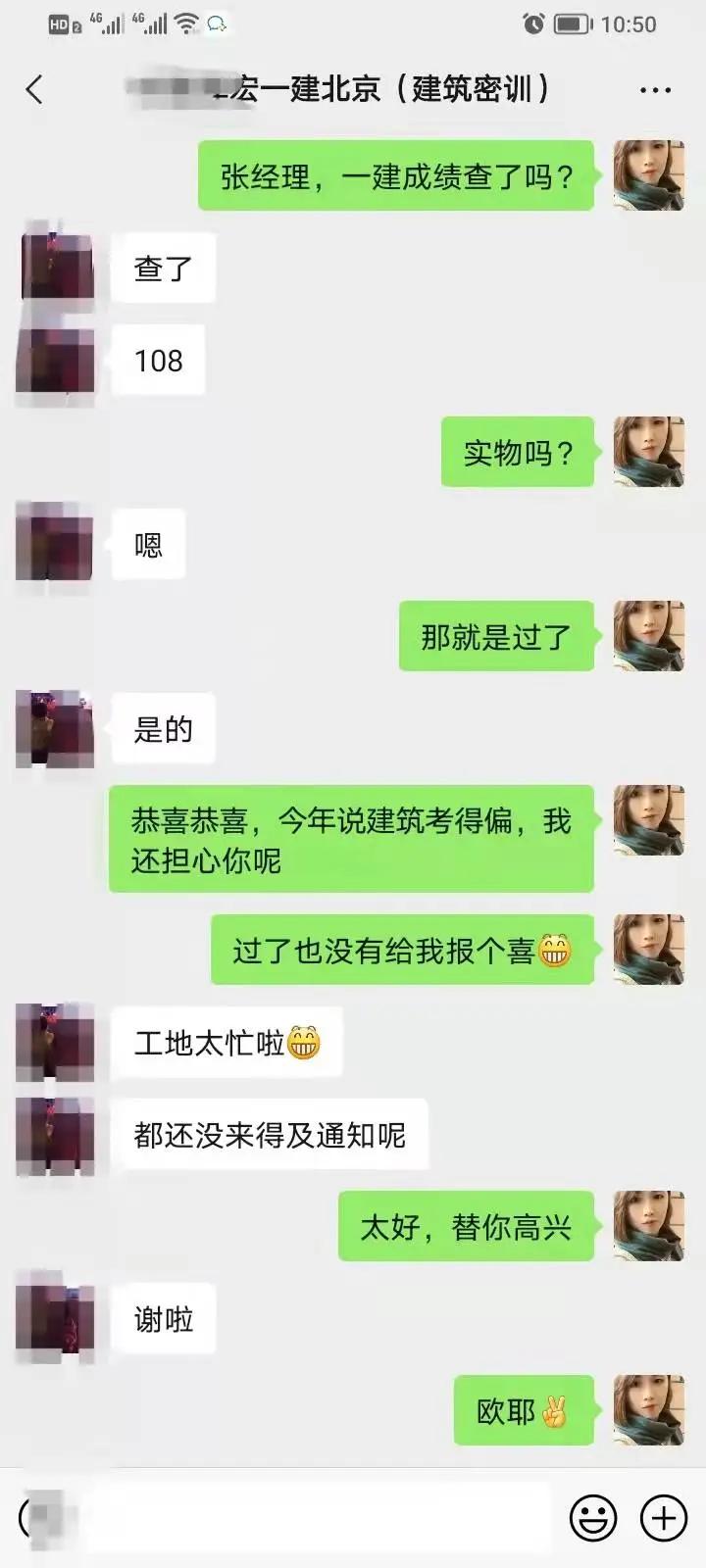Tap the back arrow to leave the chat
The image size is (706, 1568).
(x=34, y=88)
